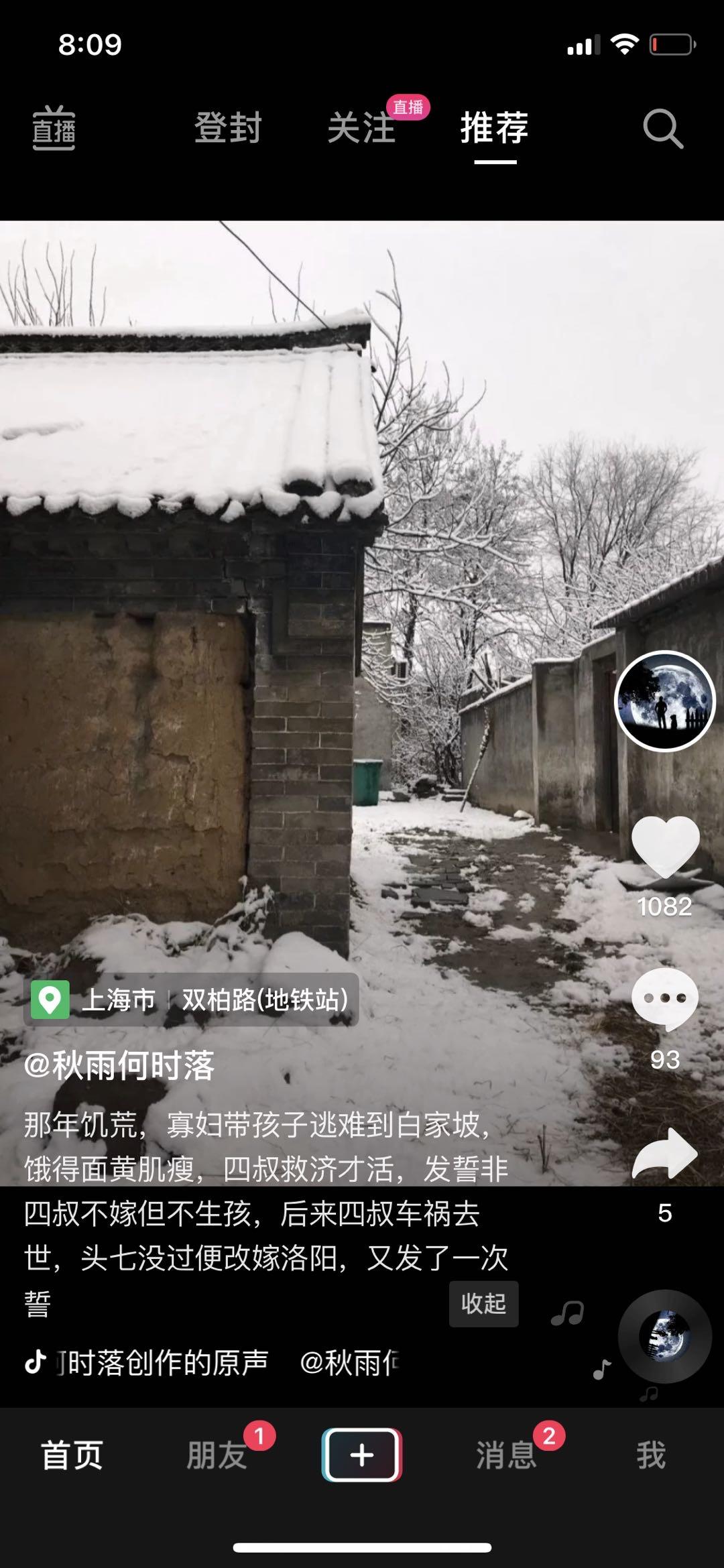Like this video with the heart
The image size is (724, 1568).
click(665, 847)
